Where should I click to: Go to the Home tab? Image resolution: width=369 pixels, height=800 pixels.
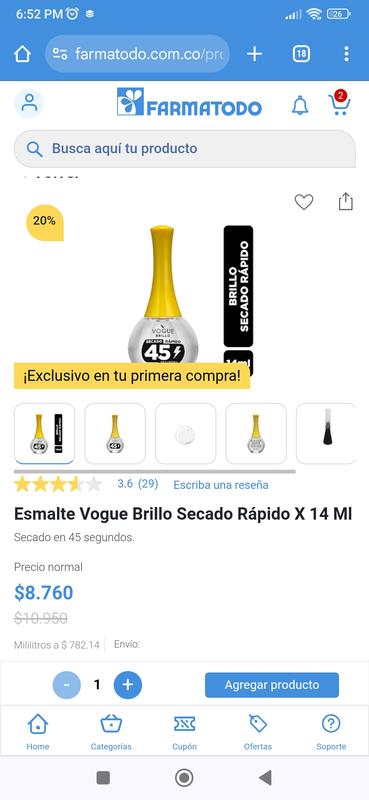[38, 732]
